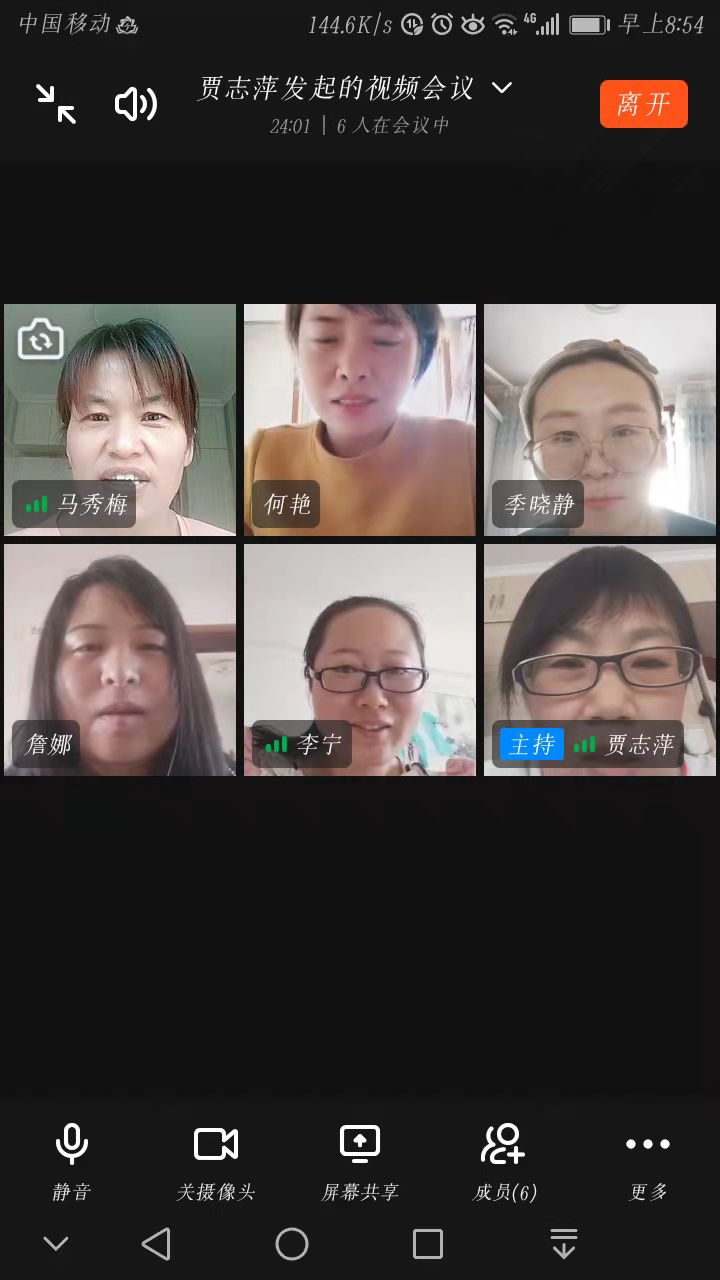Image resolution: width=720 pixels, height=1280 pixels.
Task: Start screen sharing via 屏幕共享
Action: pyautogui.click(x=360, y=1160)
